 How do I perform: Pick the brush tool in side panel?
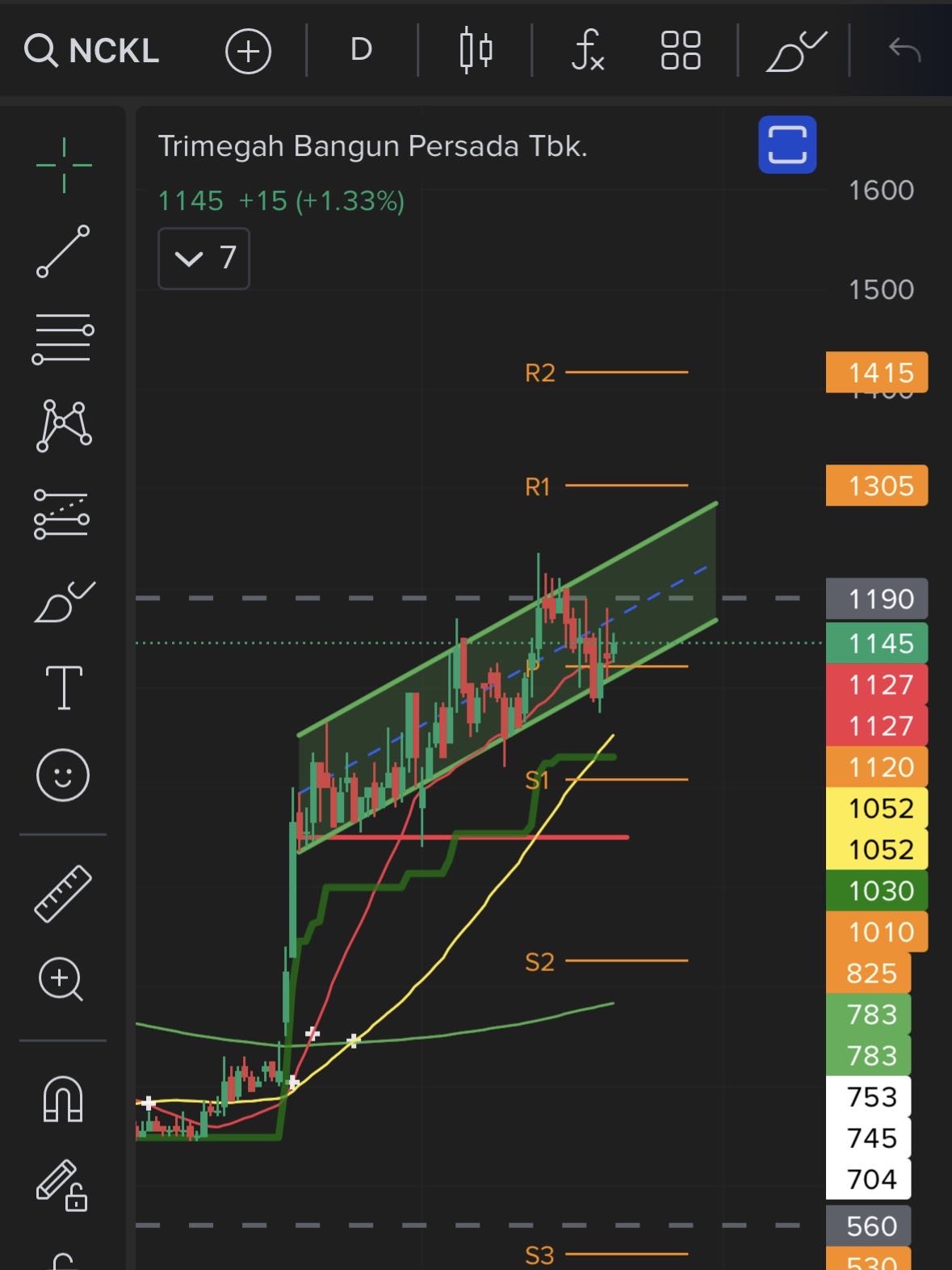(x=63, y=602)
